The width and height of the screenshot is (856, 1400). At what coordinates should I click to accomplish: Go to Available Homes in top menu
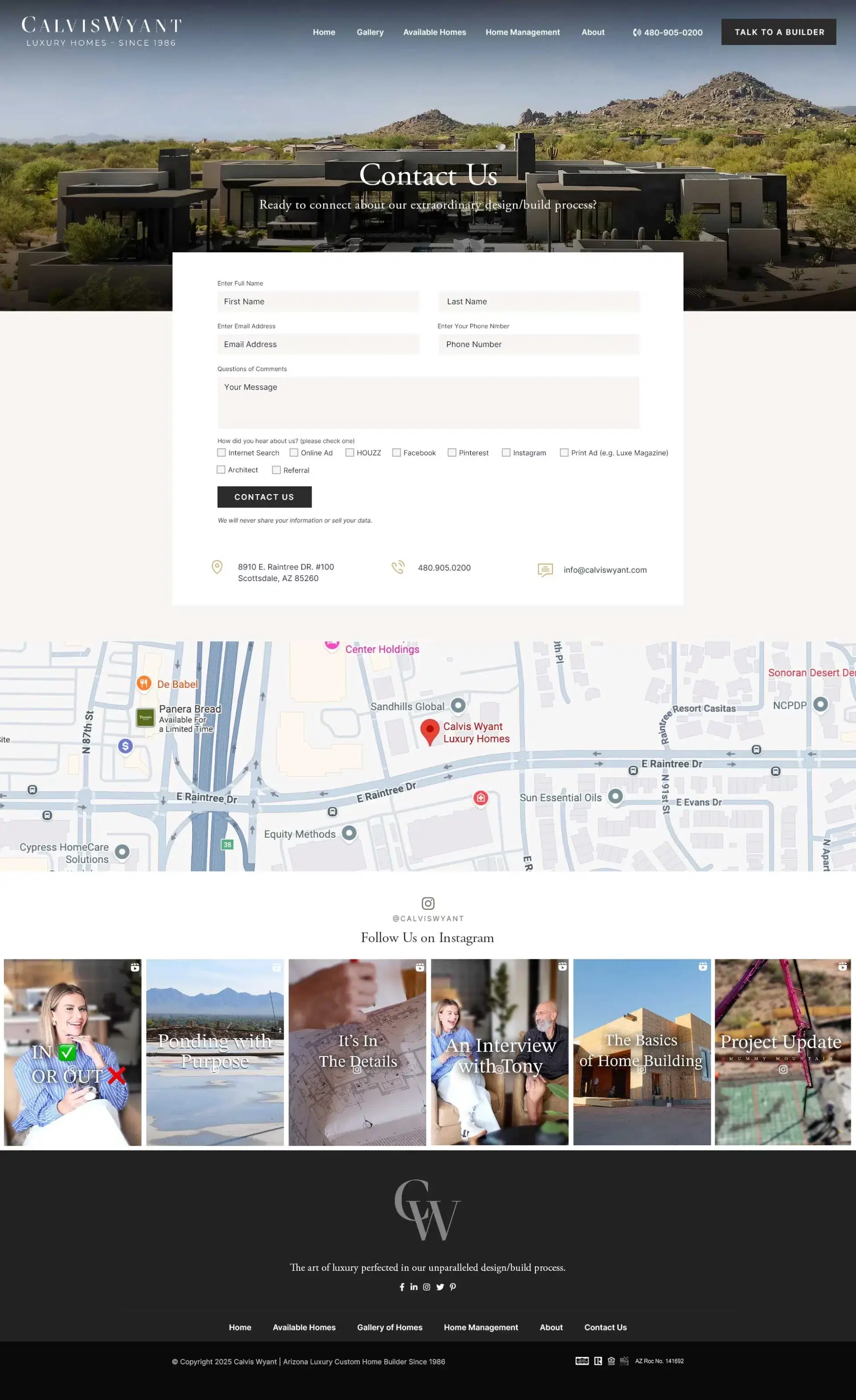pyautogui.click(x=434, y=33)
